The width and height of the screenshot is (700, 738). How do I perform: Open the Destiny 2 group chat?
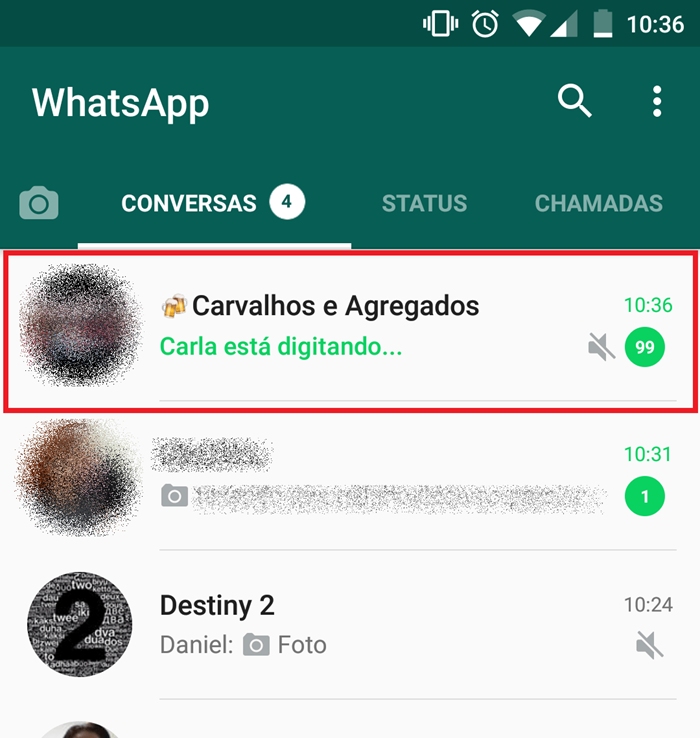[400, 625]
